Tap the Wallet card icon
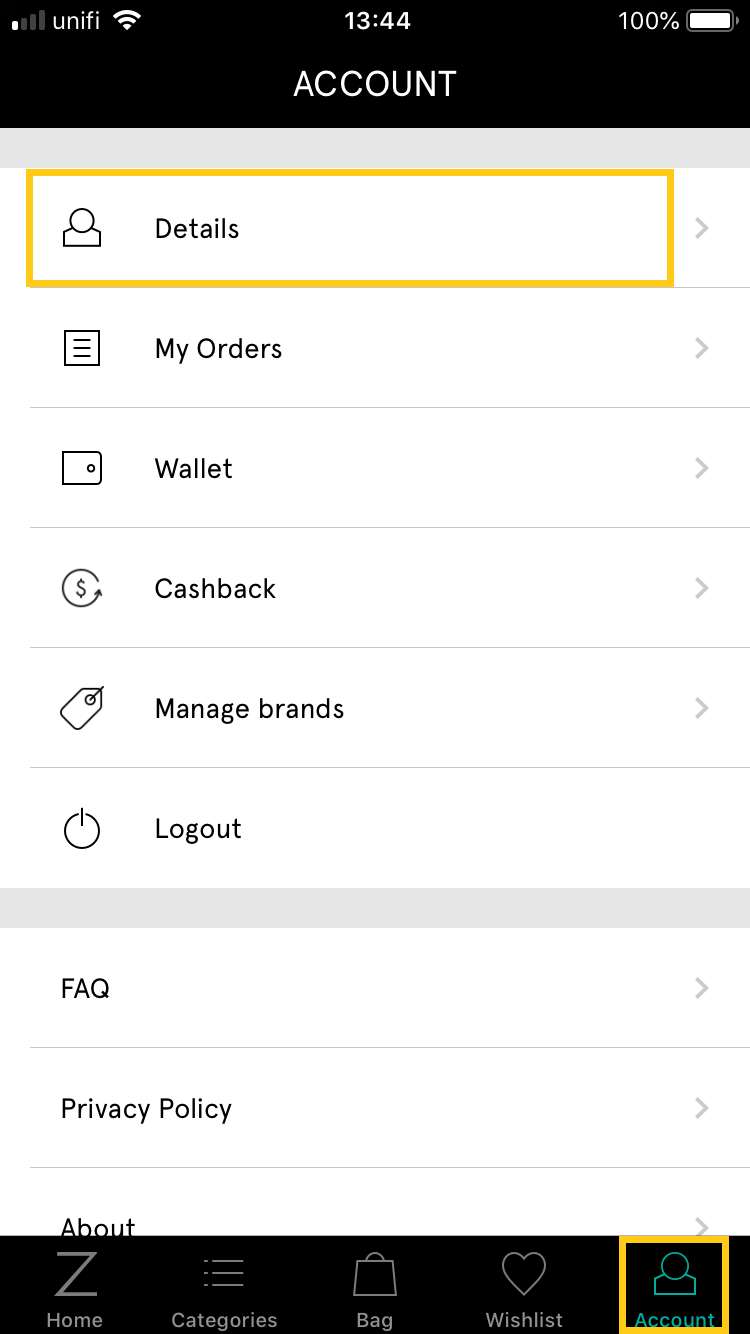The image size is (750, 1334). (x=81, y=468)
